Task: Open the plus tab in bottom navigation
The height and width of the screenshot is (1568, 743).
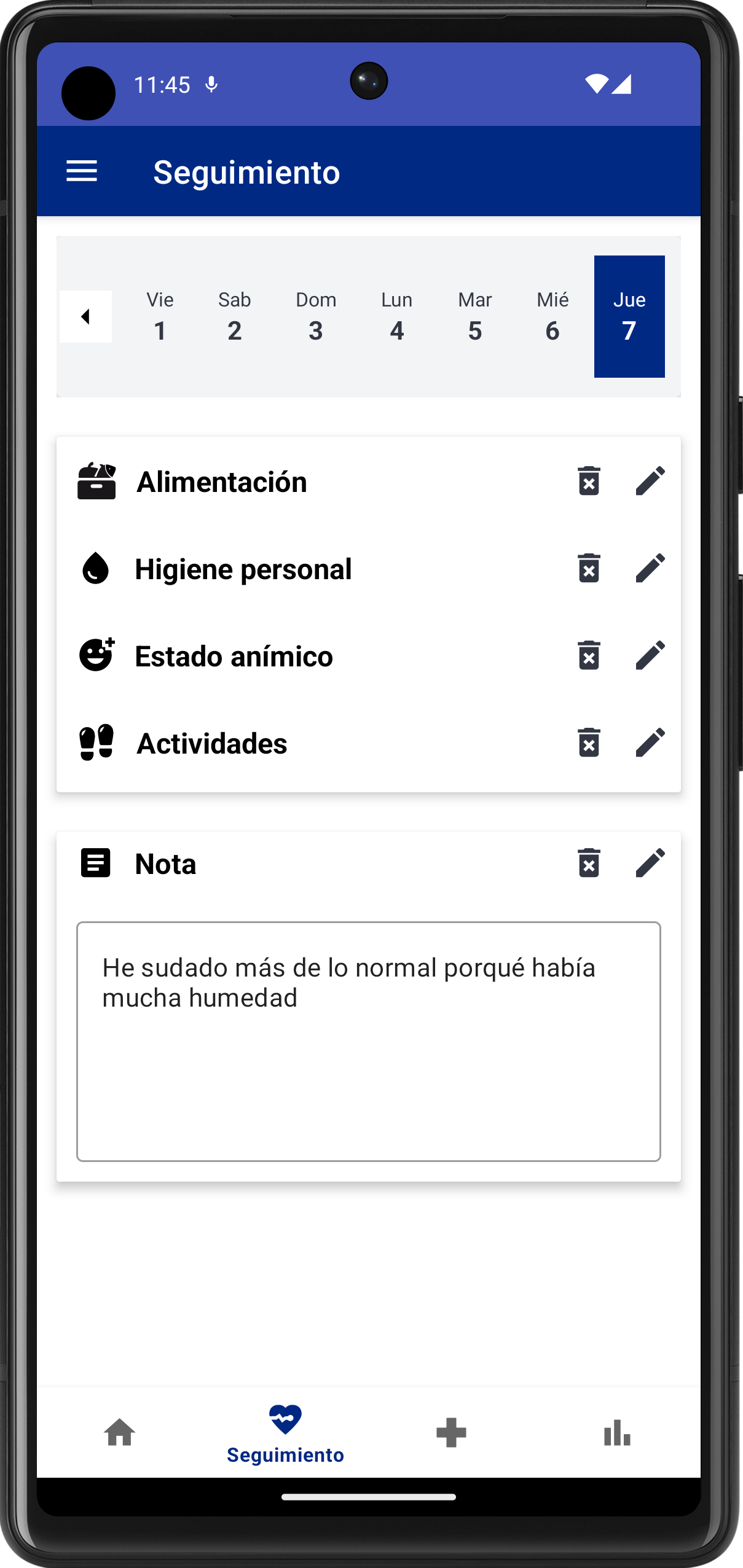Action: pyautogui.click(x=451, y=1433)
